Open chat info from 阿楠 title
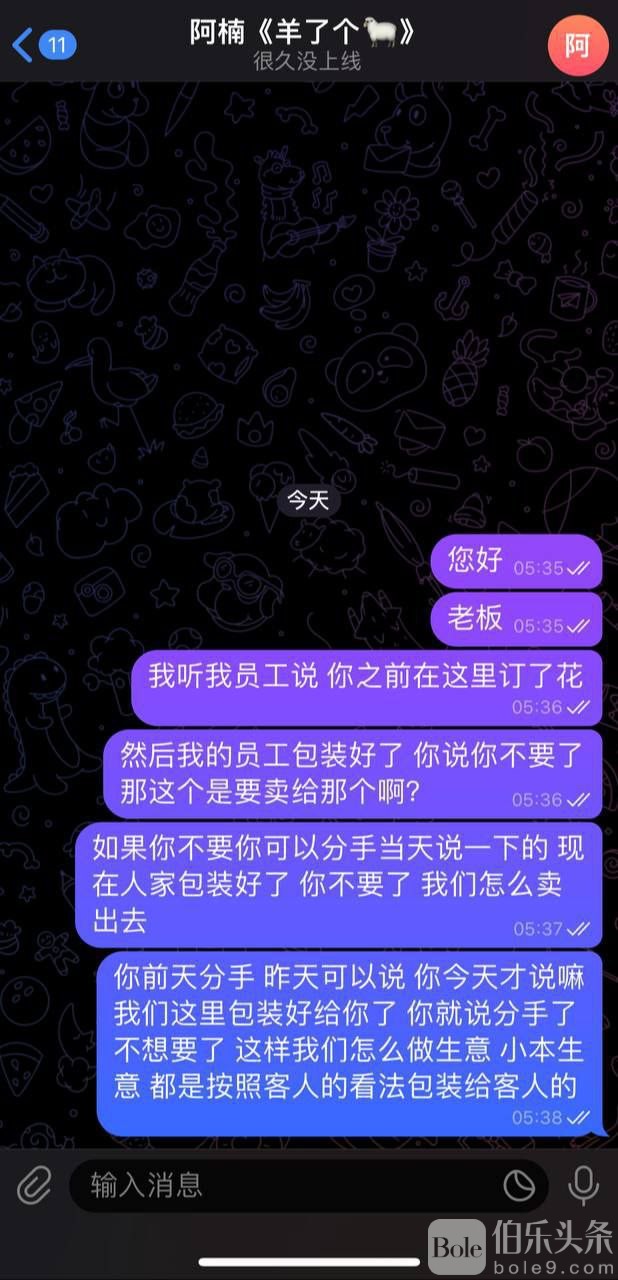This screenshot has width=618, height=1280. coord(303,34)
